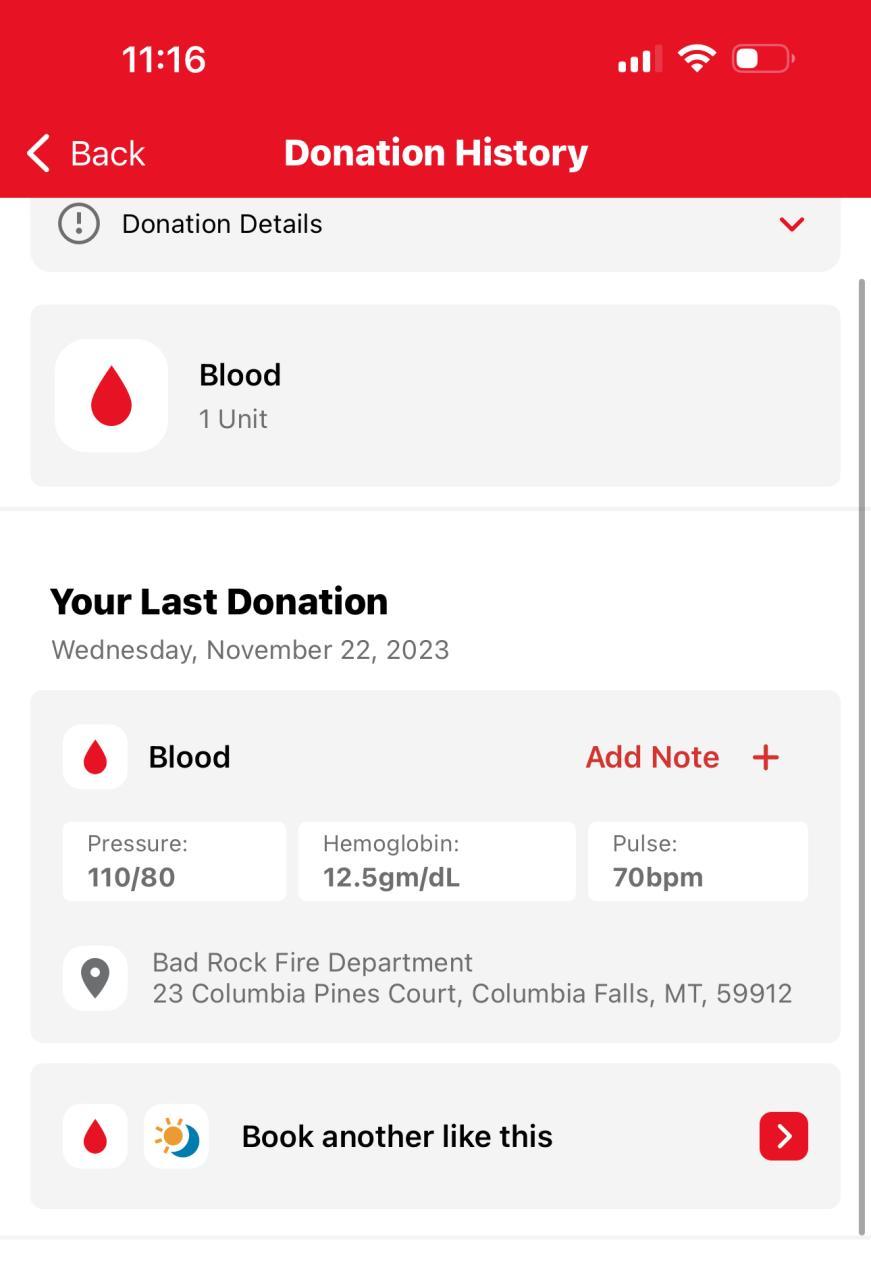Expand the Donation Details section
Screen dimensions: 871x1280
coord(791,224)
